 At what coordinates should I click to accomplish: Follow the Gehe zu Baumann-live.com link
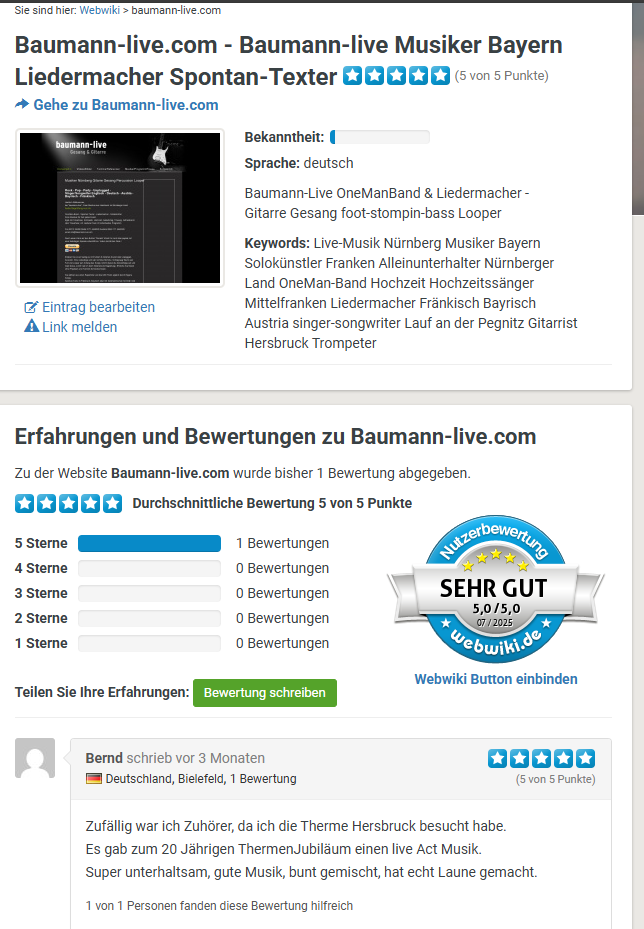click(125, 105)
